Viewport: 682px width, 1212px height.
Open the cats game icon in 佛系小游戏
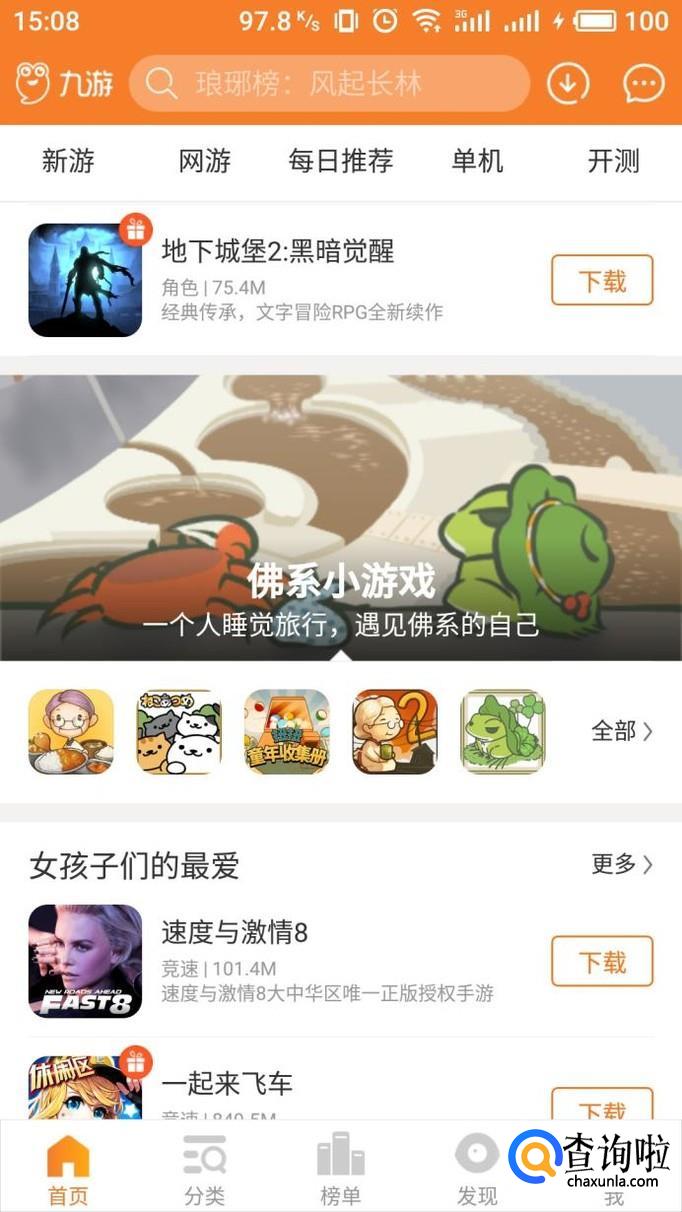click(x=179, y=731)
